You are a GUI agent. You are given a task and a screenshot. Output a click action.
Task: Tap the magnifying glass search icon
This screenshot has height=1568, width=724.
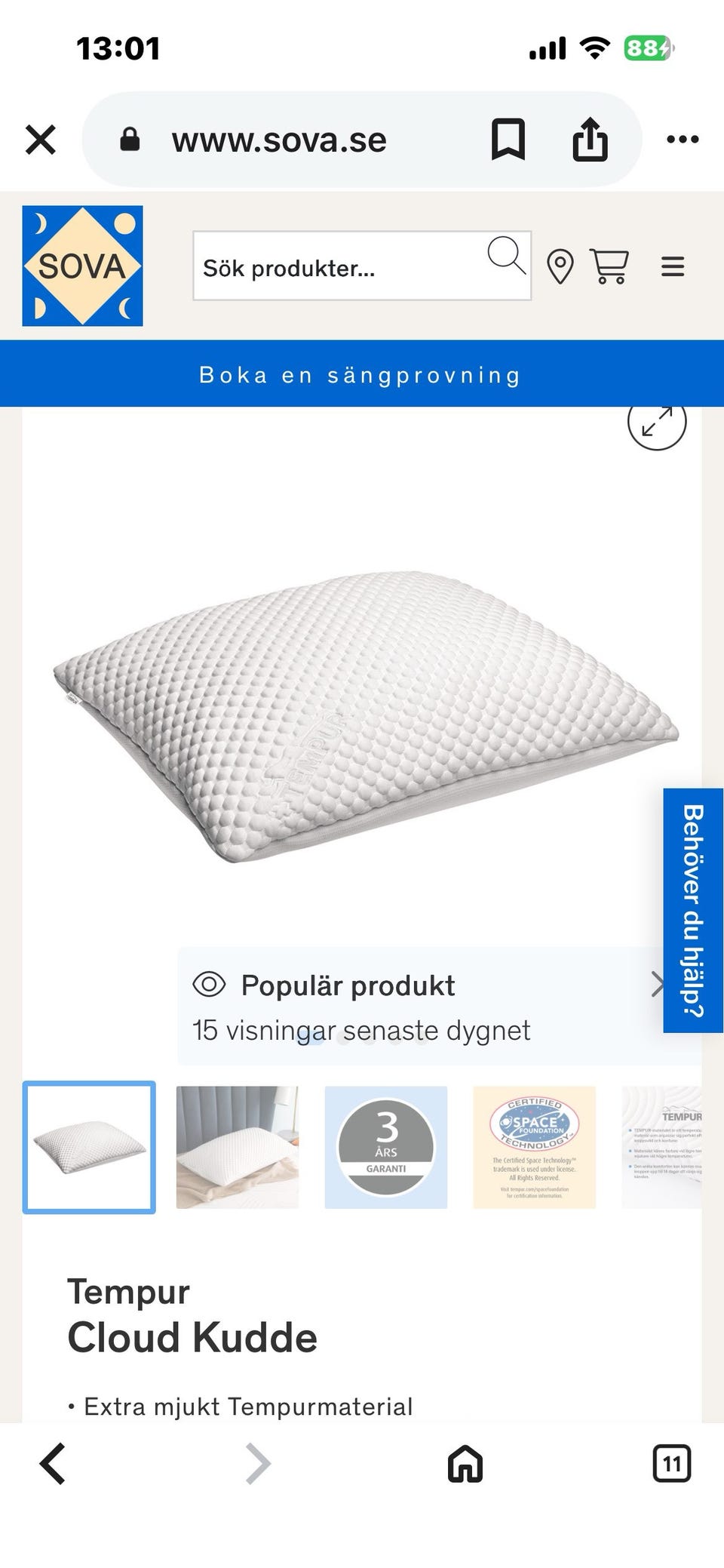(506, 257)
